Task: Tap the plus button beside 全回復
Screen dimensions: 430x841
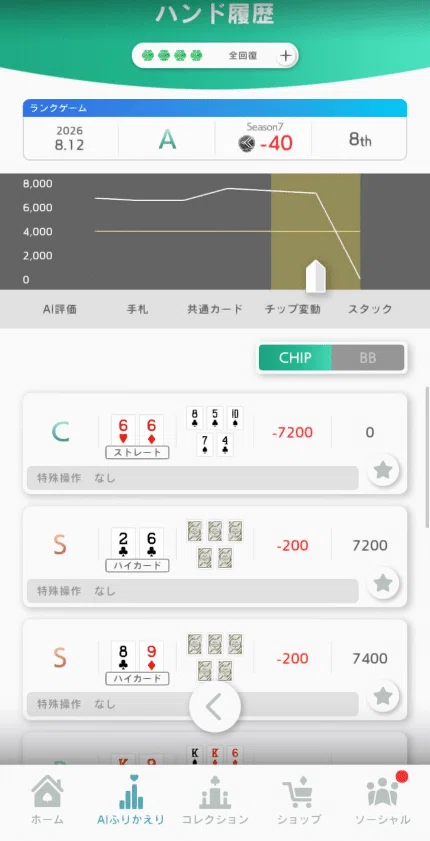Action: click(286, 56)
